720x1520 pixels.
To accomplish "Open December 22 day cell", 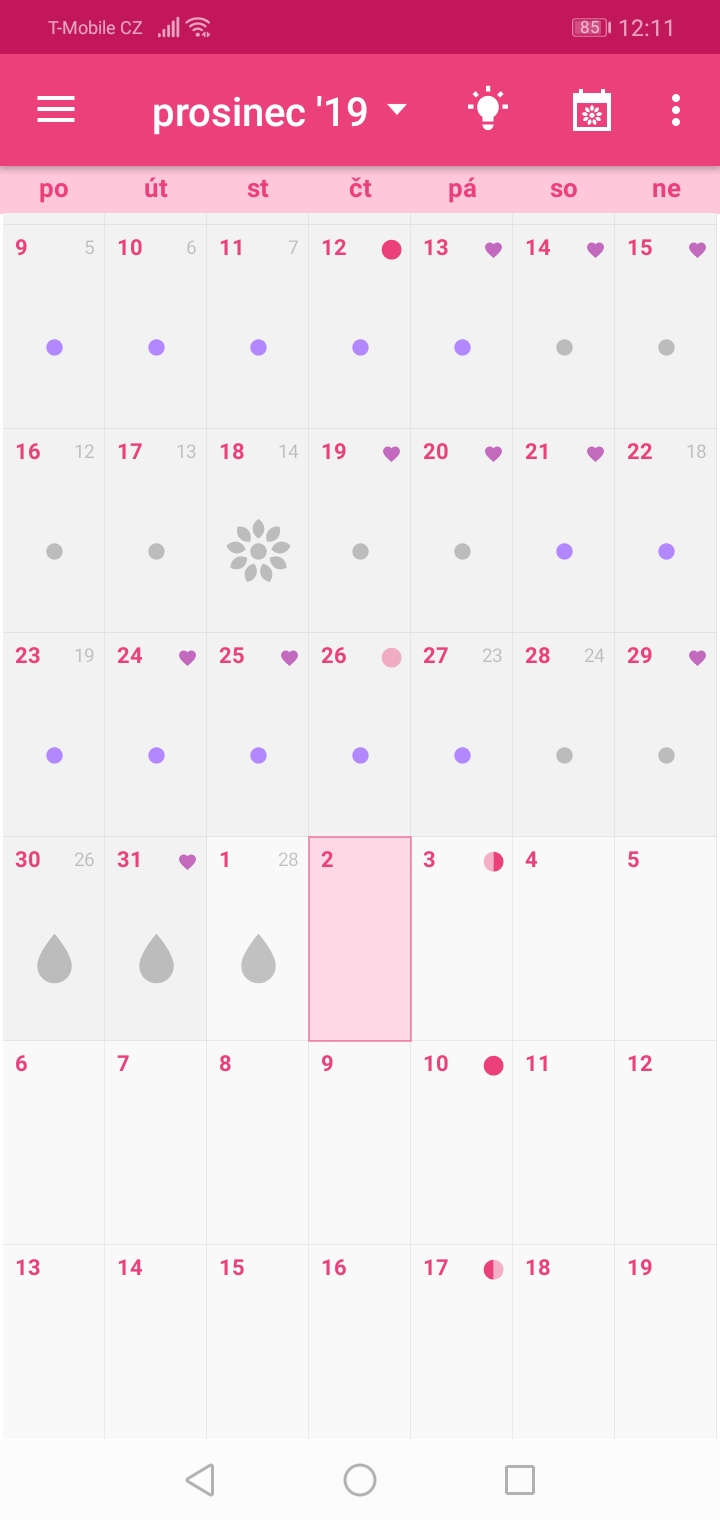I will [x=666, y=532].
